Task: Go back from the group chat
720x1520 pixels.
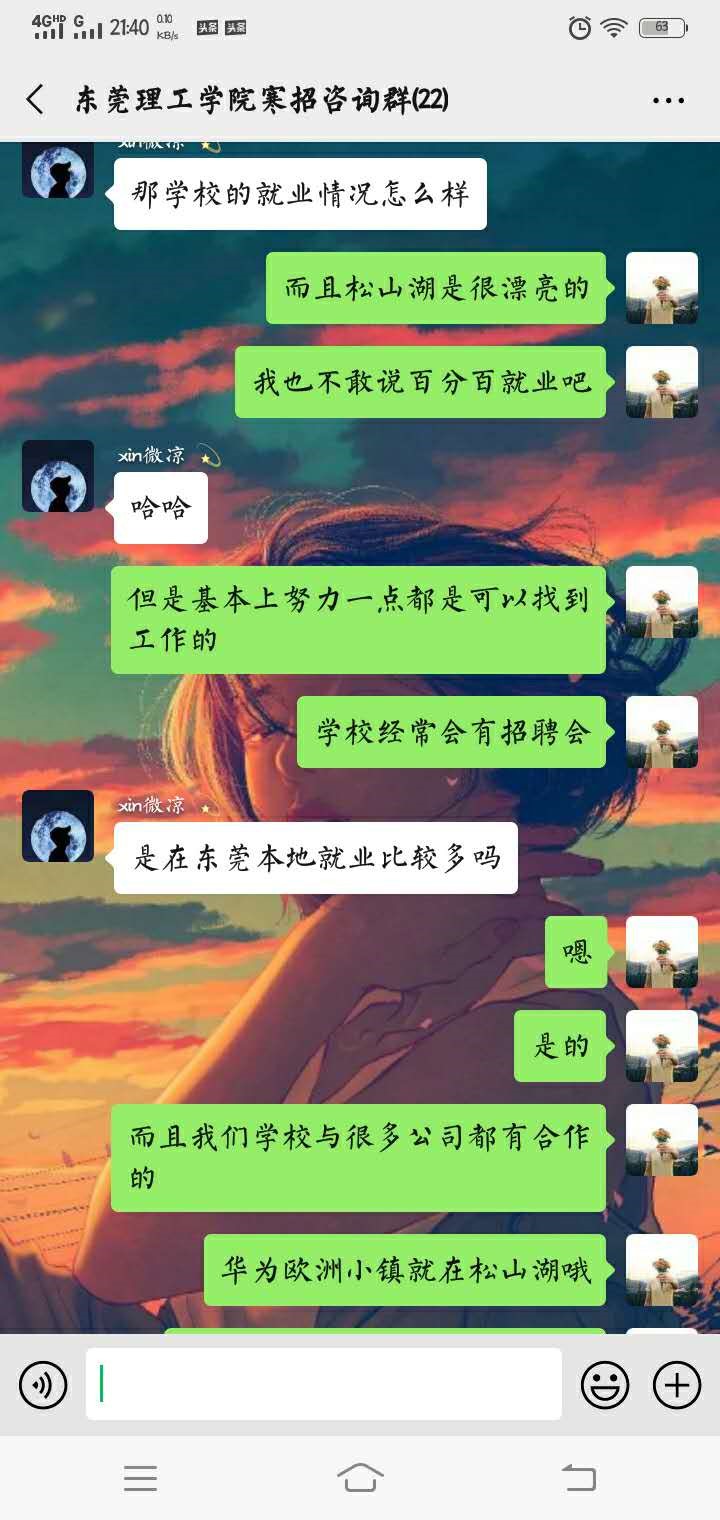Action: [35, 100]
